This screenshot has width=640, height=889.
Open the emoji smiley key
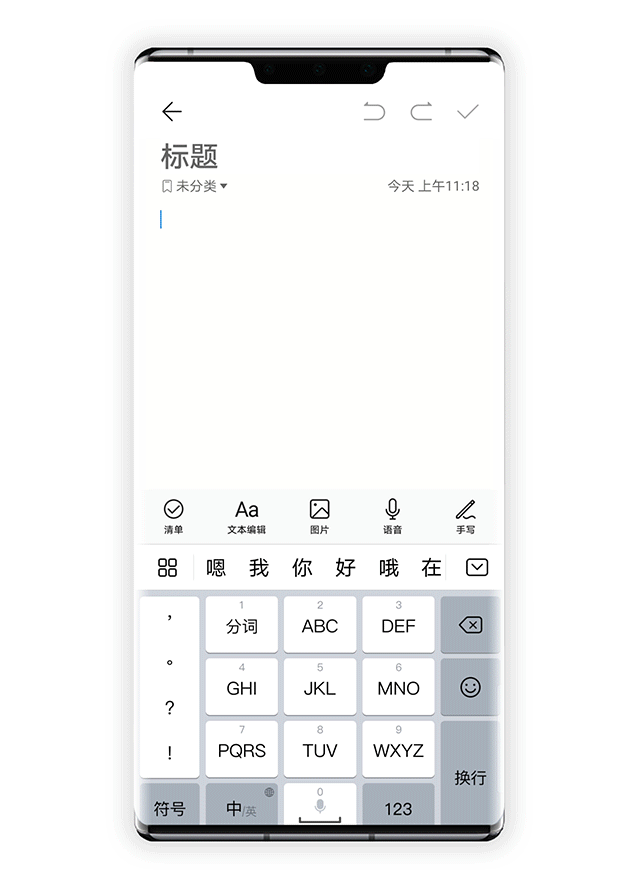coord(470,687)
